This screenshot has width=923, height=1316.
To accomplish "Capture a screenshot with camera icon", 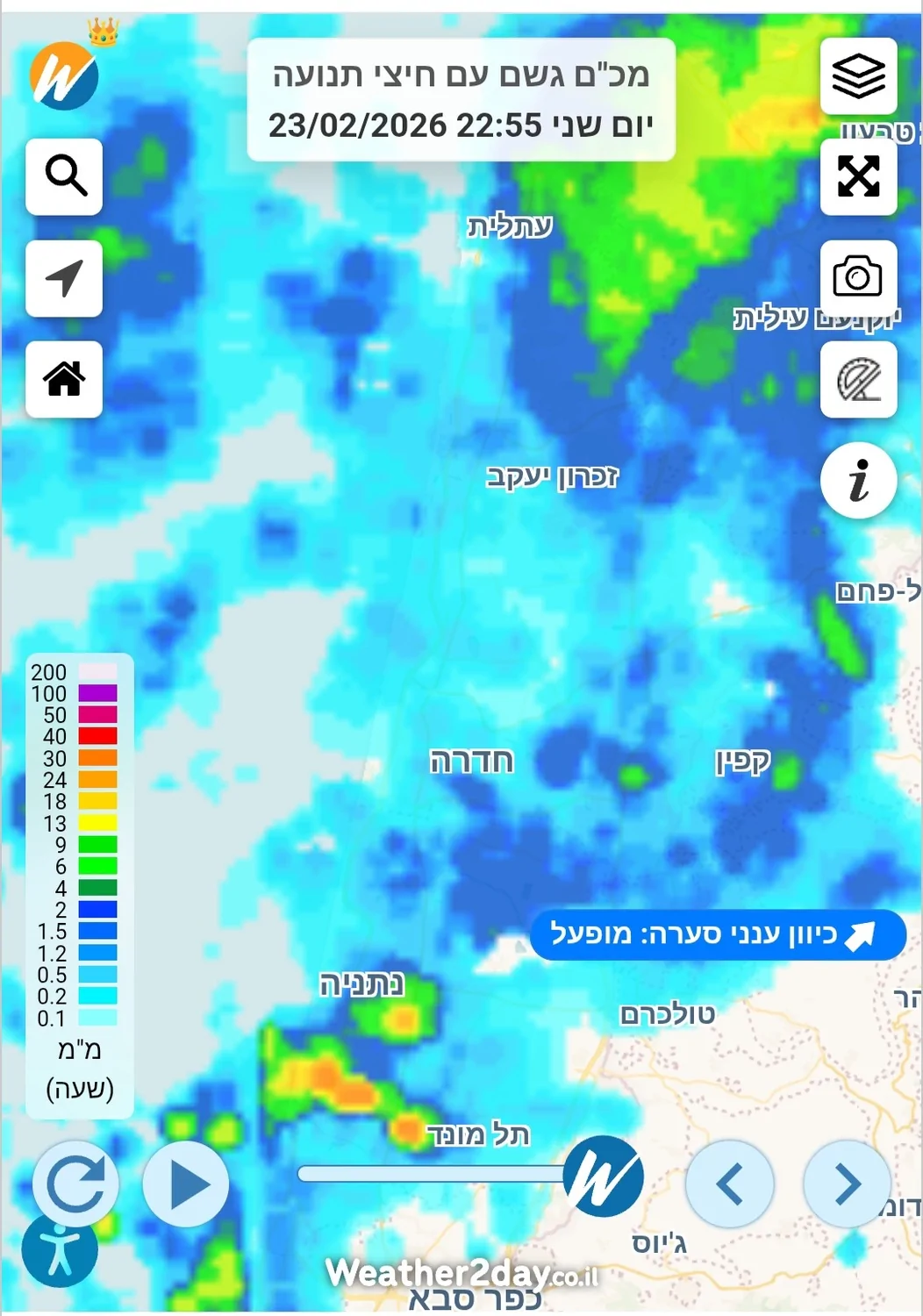I will coord(858,277).
